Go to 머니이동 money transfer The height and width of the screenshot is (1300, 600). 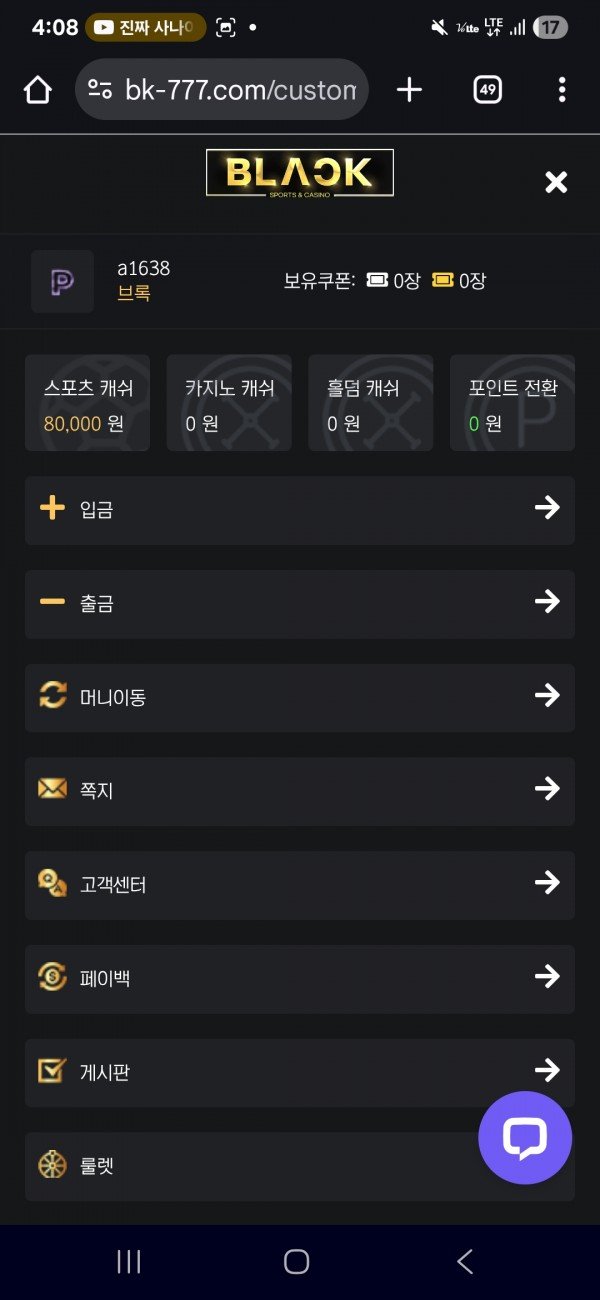pos(300,697)
